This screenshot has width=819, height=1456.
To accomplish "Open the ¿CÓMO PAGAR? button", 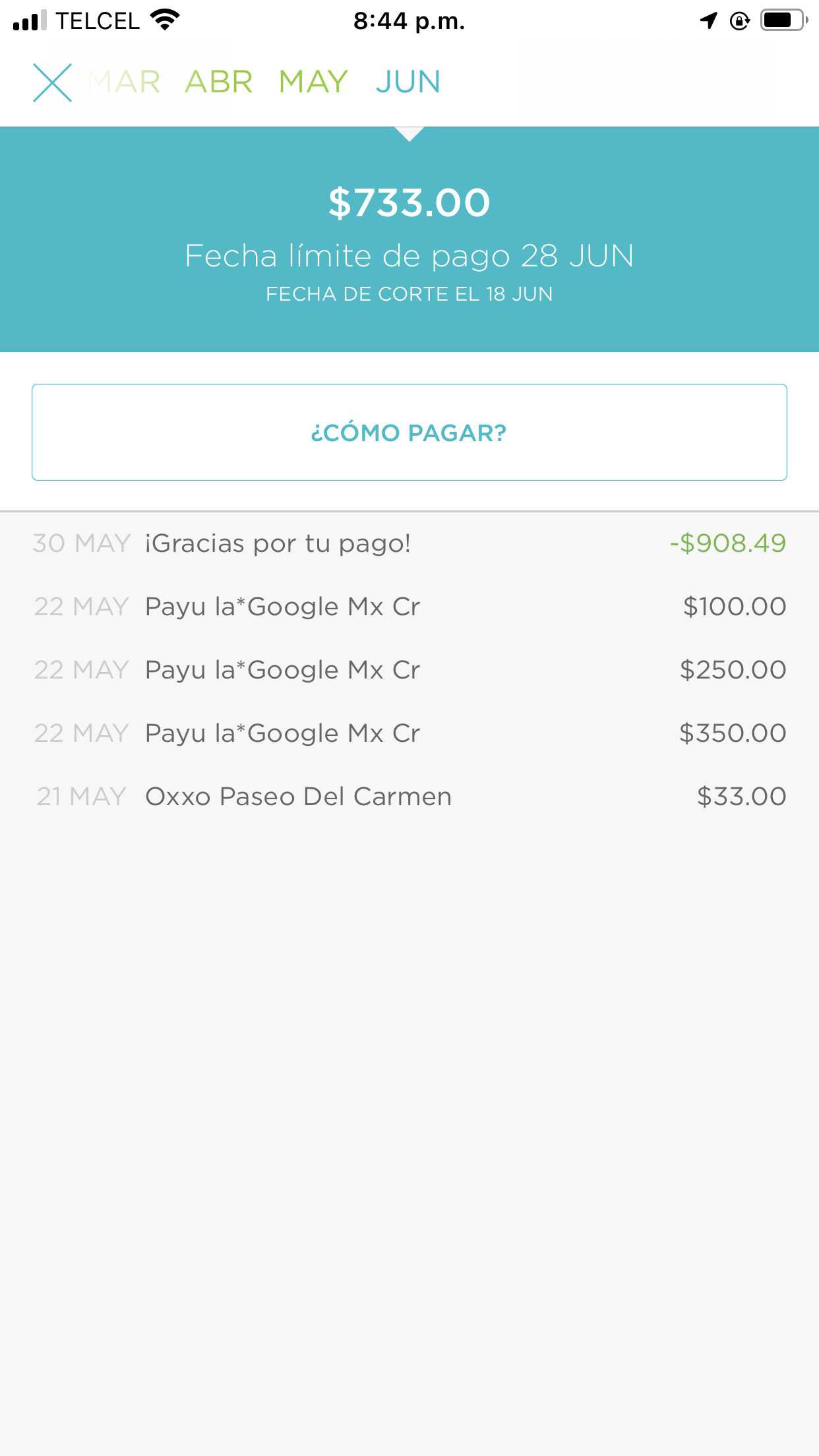I will [409, 433].
